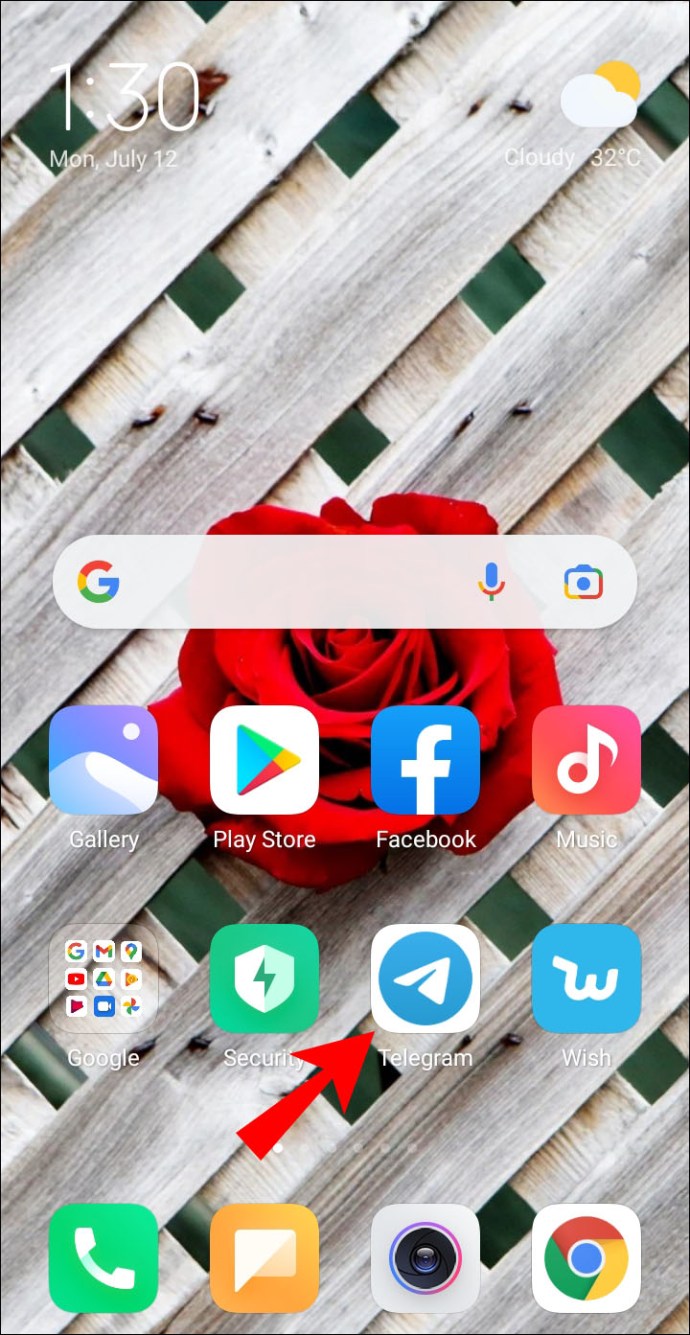Open the Google apps folder
This screenshot has width=690, height=1335.
(103, 978)
